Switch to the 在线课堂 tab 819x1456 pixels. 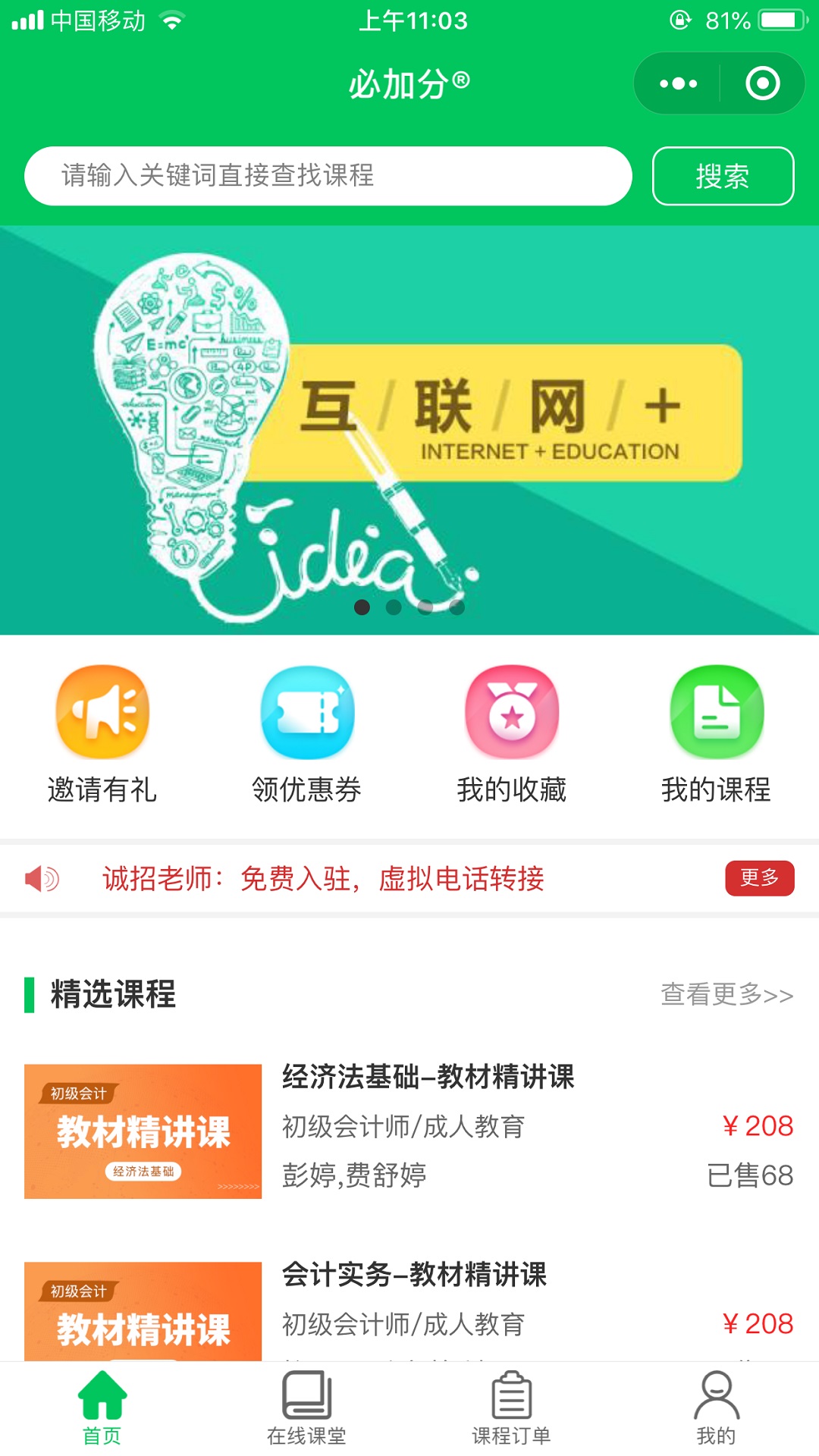tap(307, 1407)
